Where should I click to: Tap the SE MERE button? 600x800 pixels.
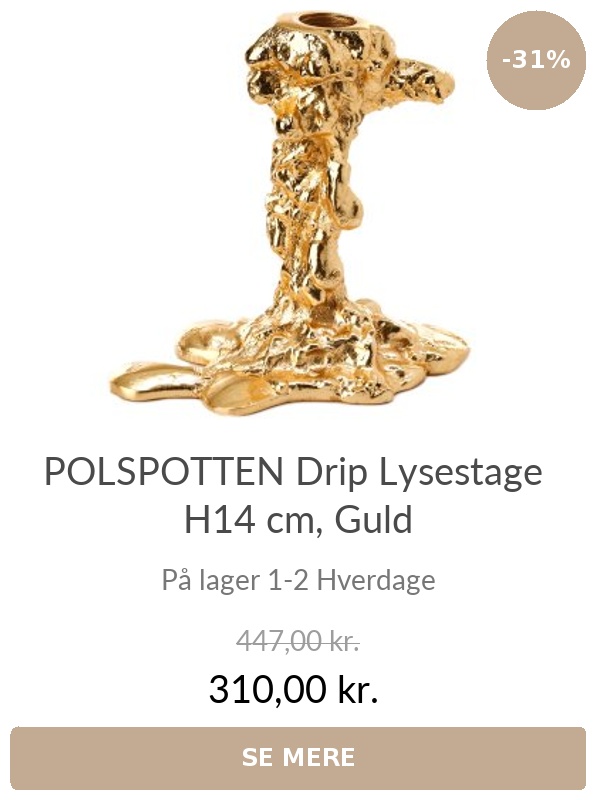click(298, 757)
